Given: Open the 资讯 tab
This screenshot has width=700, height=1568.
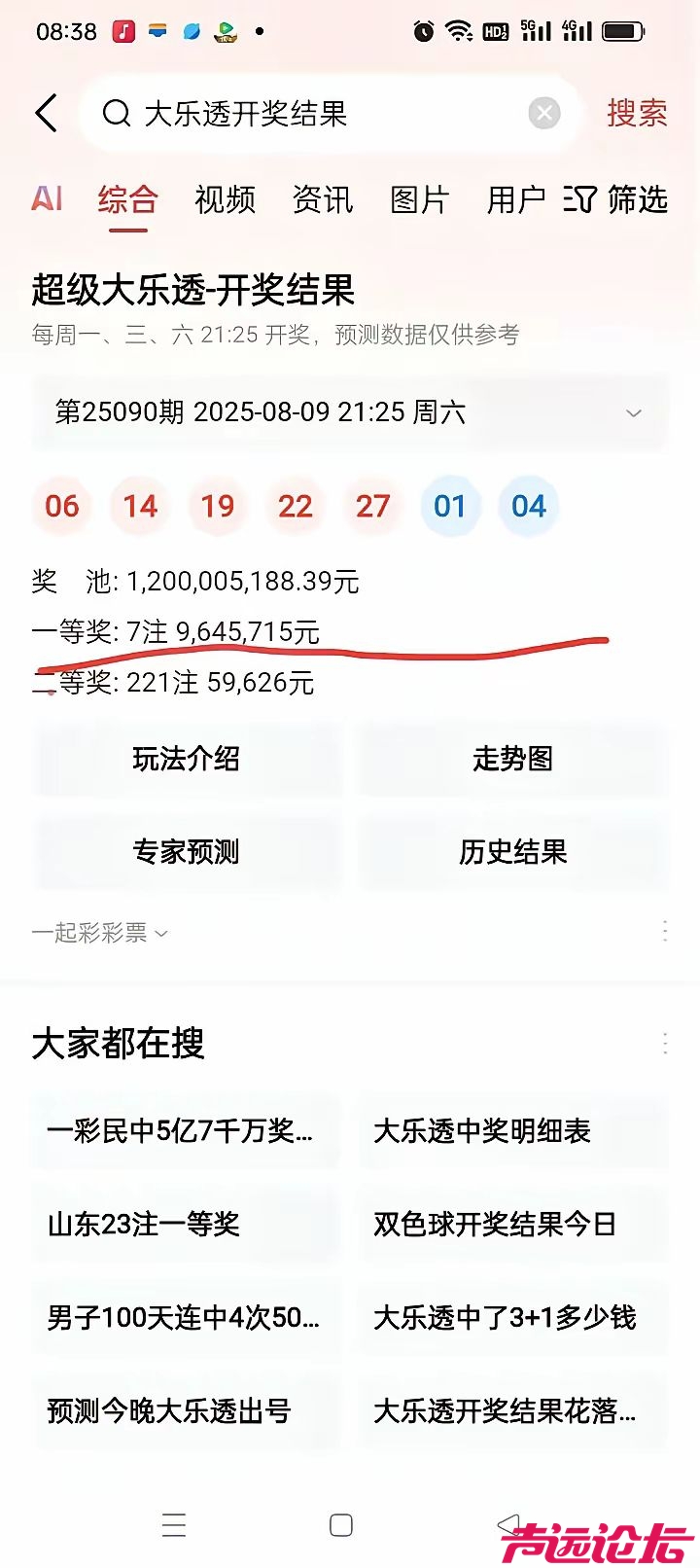Looking at the screenshot, I should (323, 199).
